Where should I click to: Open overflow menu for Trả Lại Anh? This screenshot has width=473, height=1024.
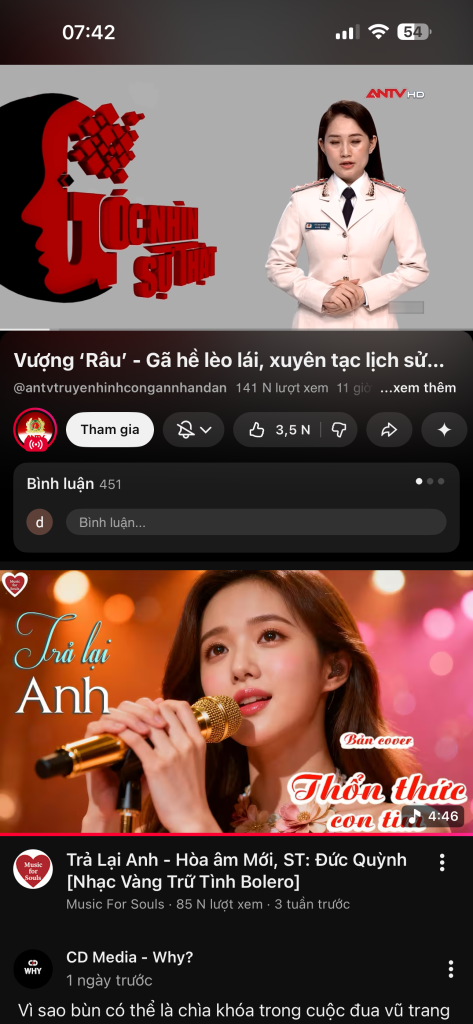click(x=442, y=862)
